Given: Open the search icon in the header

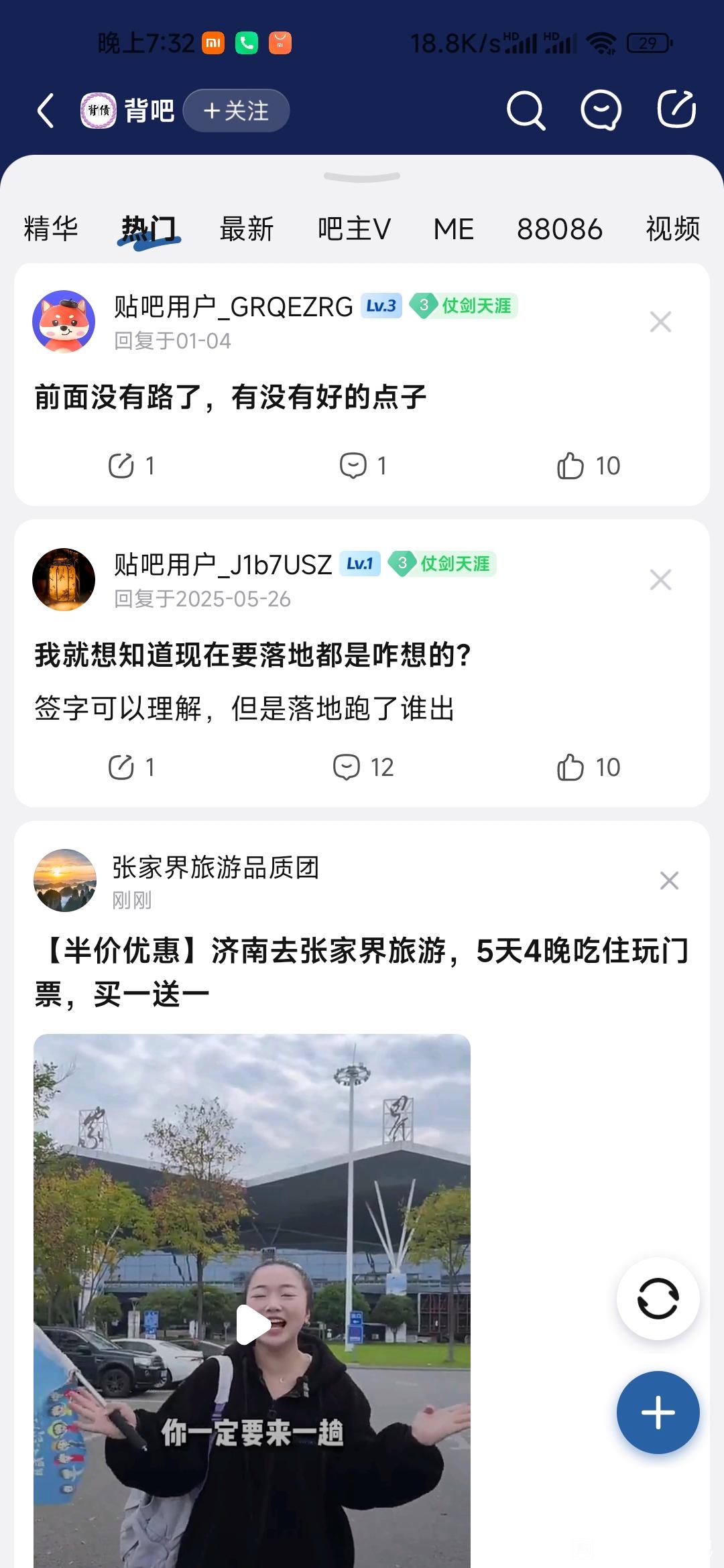Looking at the screenshot, I should pos(526,111).
